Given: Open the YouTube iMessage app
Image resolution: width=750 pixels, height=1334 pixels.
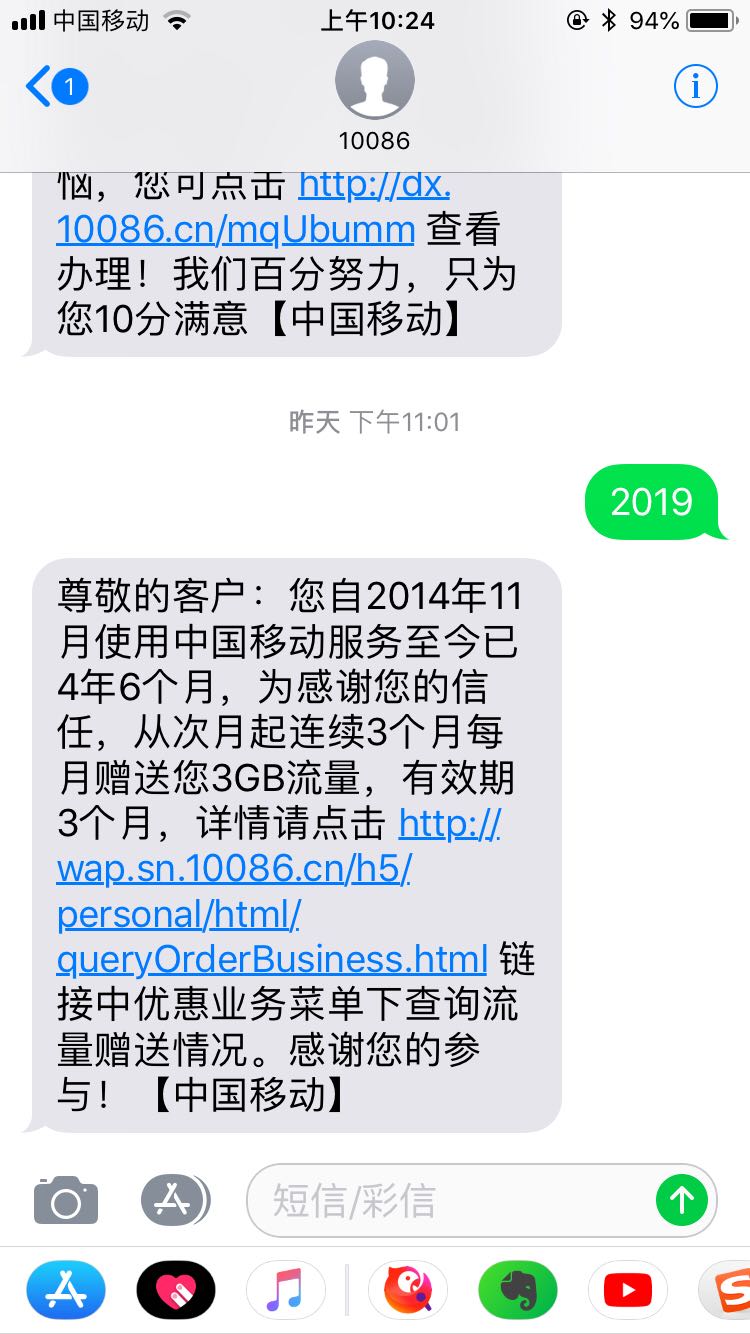Looking at the screenshot, I should click(x=628, y=1291).
